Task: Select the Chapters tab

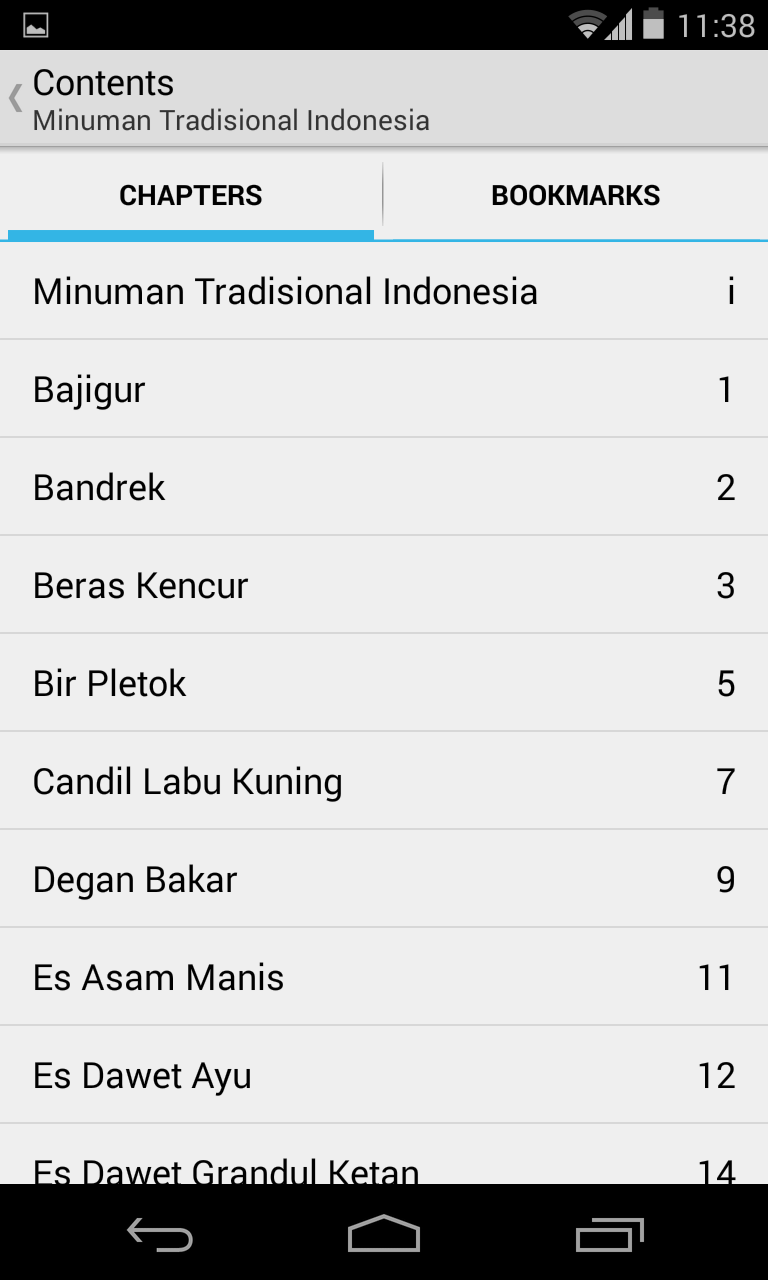Action: 191,195
